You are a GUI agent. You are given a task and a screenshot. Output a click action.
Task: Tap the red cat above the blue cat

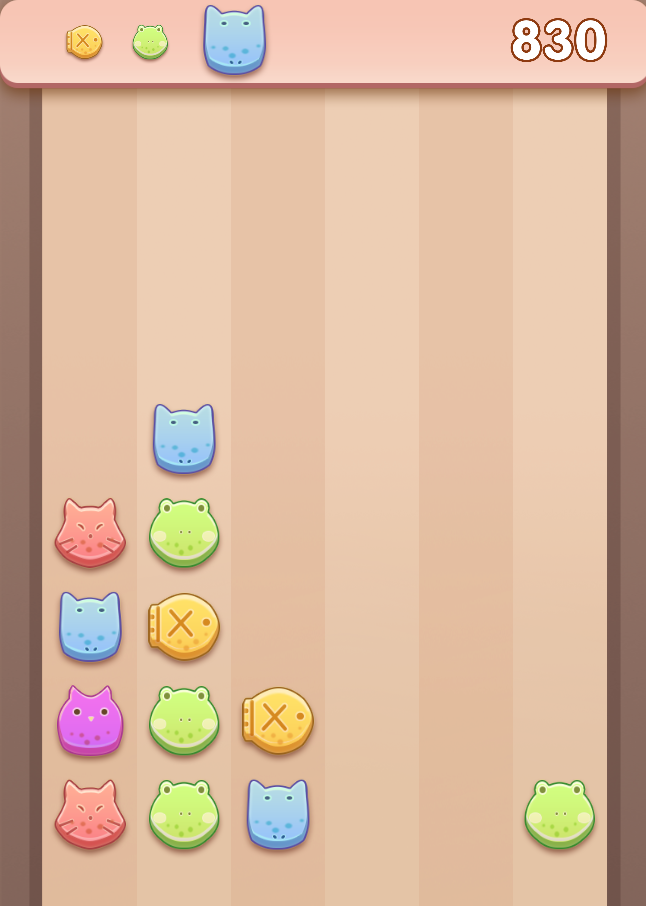click(x=90, y=533)
